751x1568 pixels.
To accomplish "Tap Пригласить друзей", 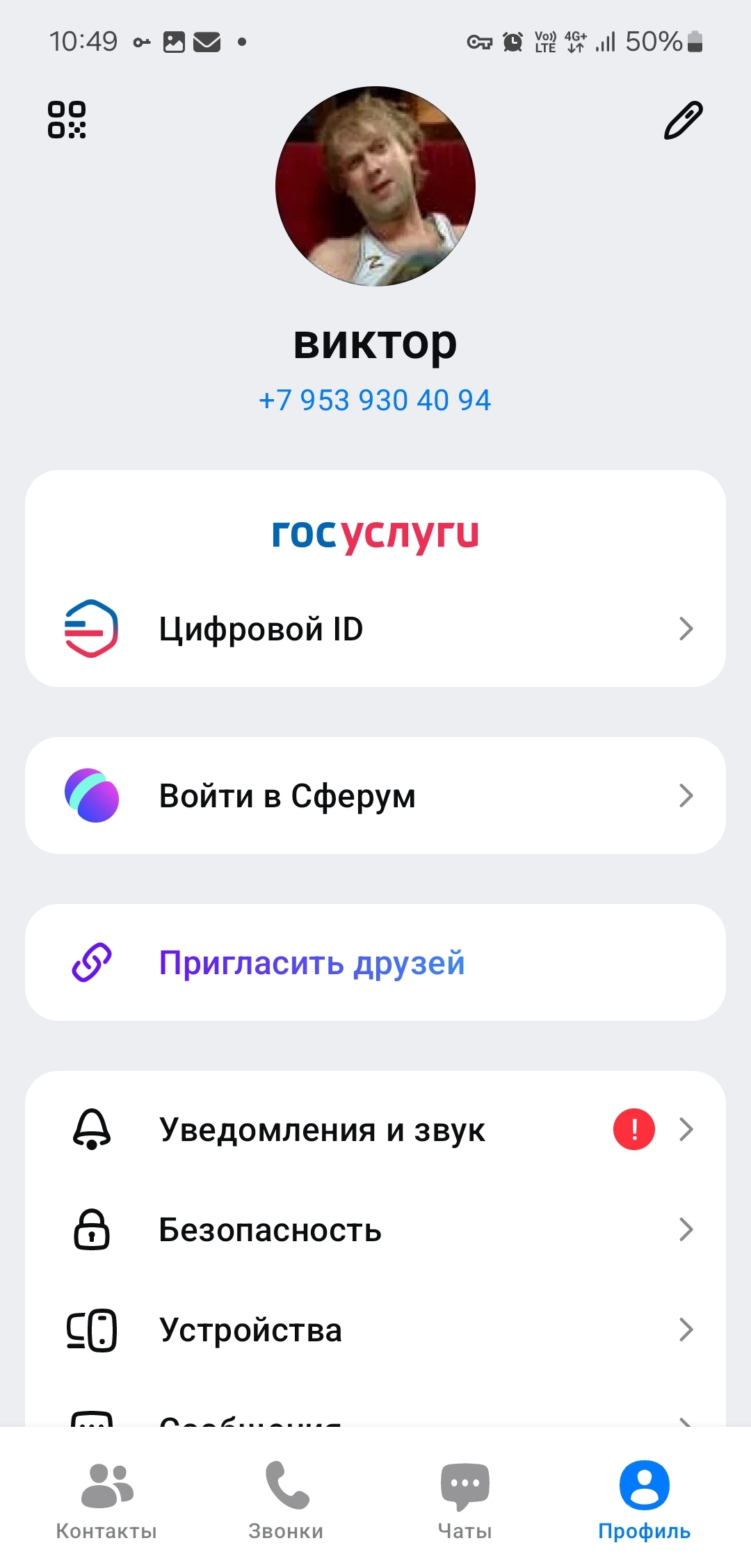I will point(312,962).
